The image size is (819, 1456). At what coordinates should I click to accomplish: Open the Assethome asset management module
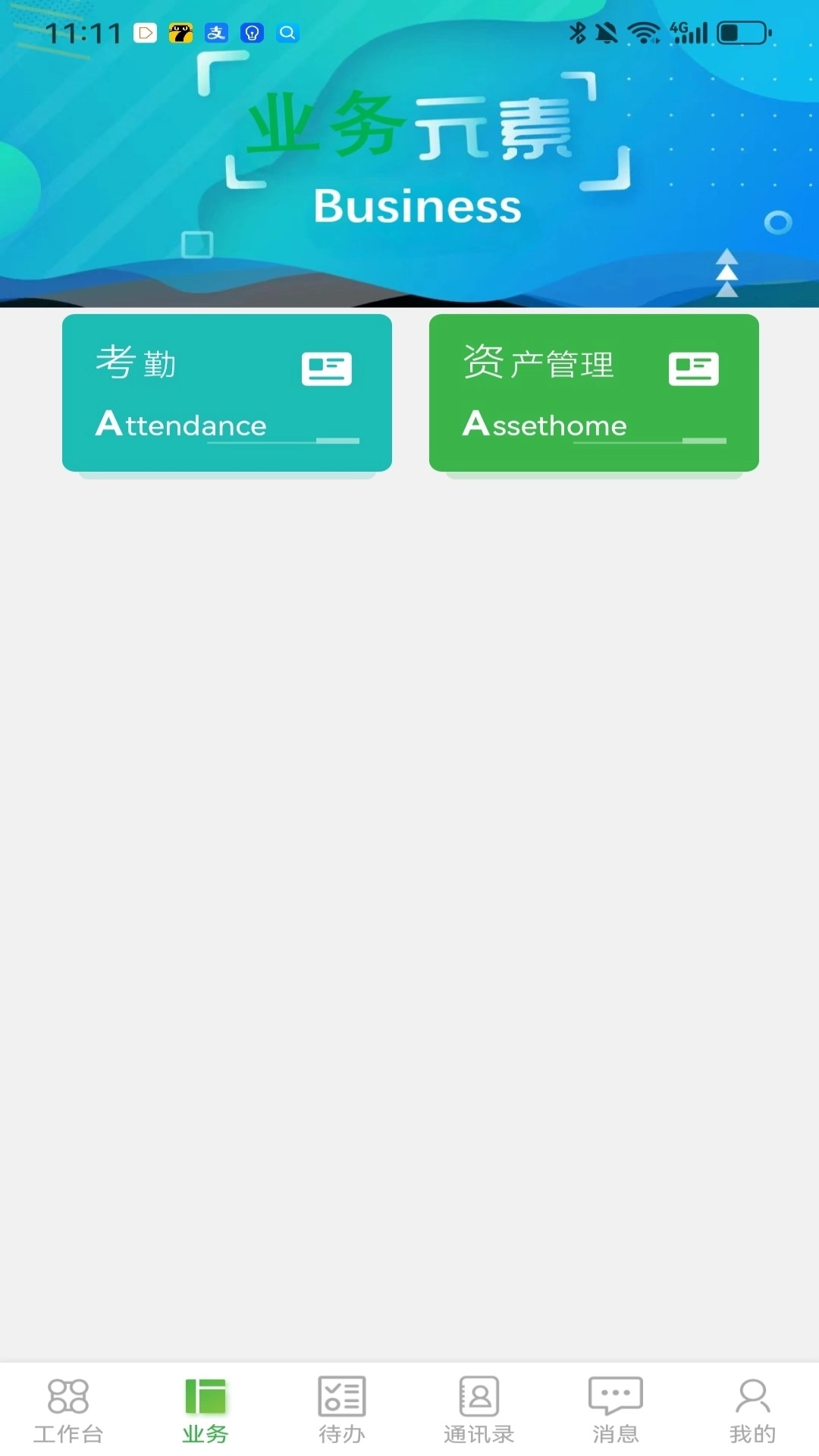594,393
